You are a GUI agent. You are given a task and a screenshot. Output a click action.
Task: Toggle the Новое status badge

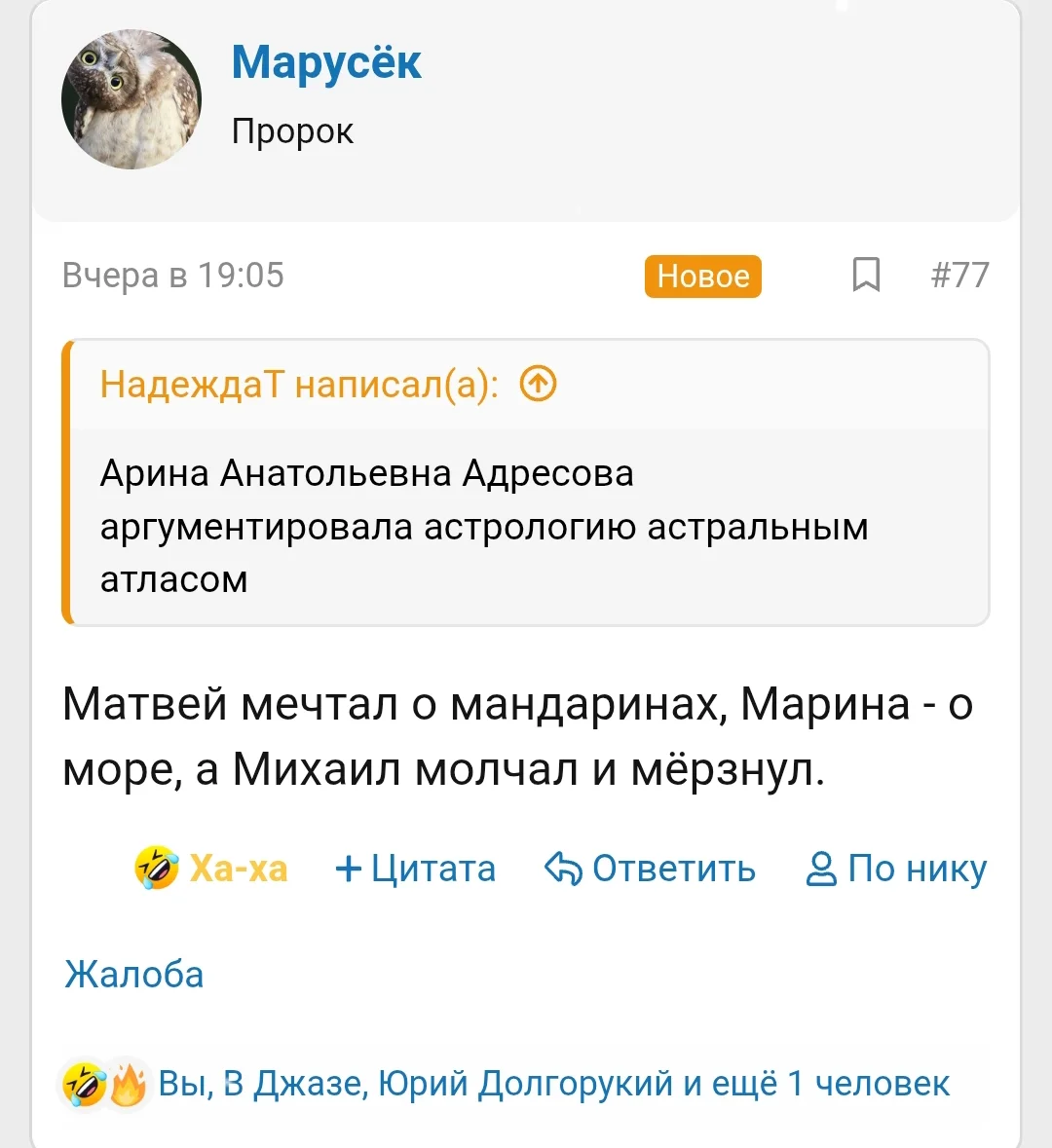click(x=702, y=277)
